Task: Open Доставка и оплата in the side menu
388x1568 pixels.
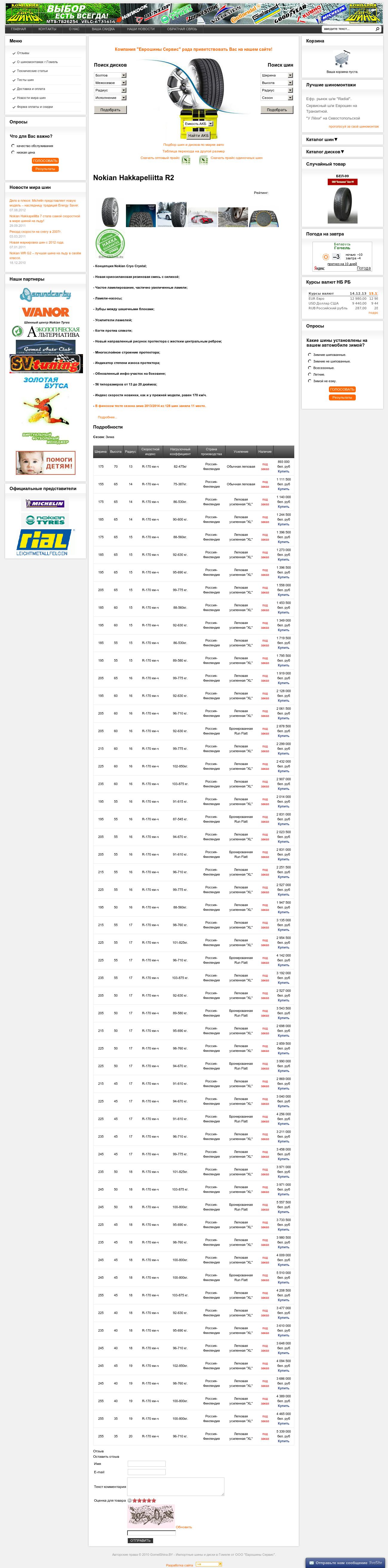Action: [x=30, y=89]
